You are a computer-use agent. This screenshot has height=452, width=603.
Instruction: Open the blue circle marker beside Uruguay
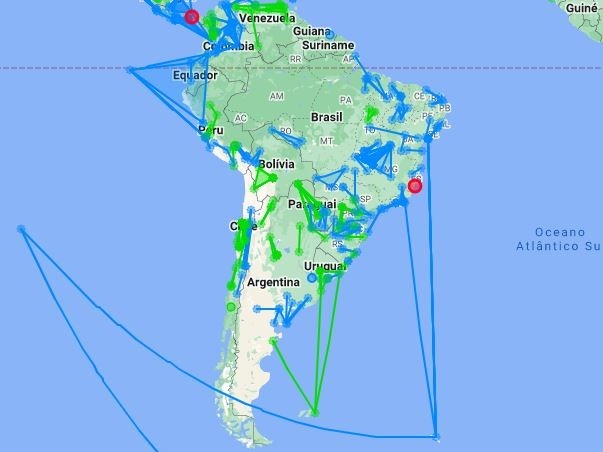pos(312,278)
